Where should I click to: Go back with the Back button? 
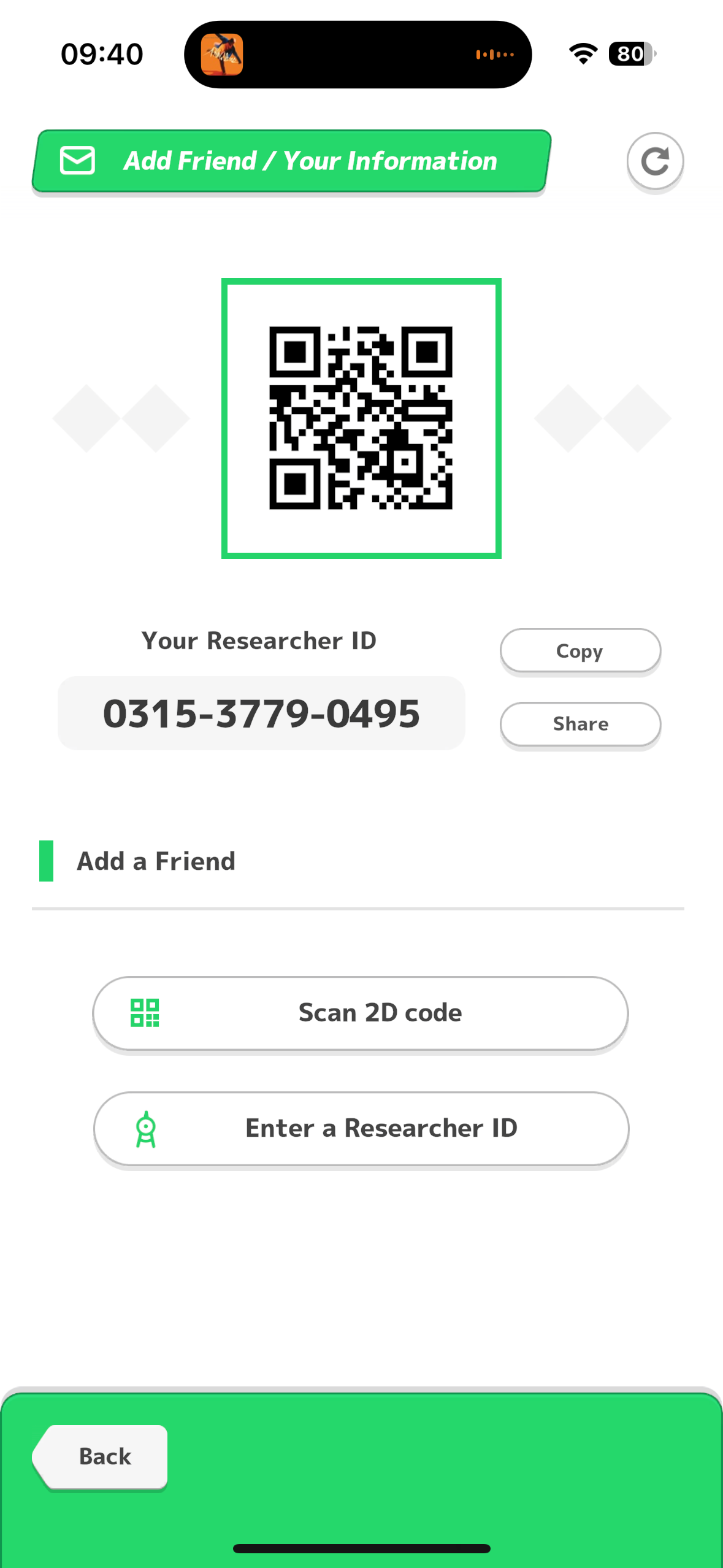click(x=101, y=1456)
